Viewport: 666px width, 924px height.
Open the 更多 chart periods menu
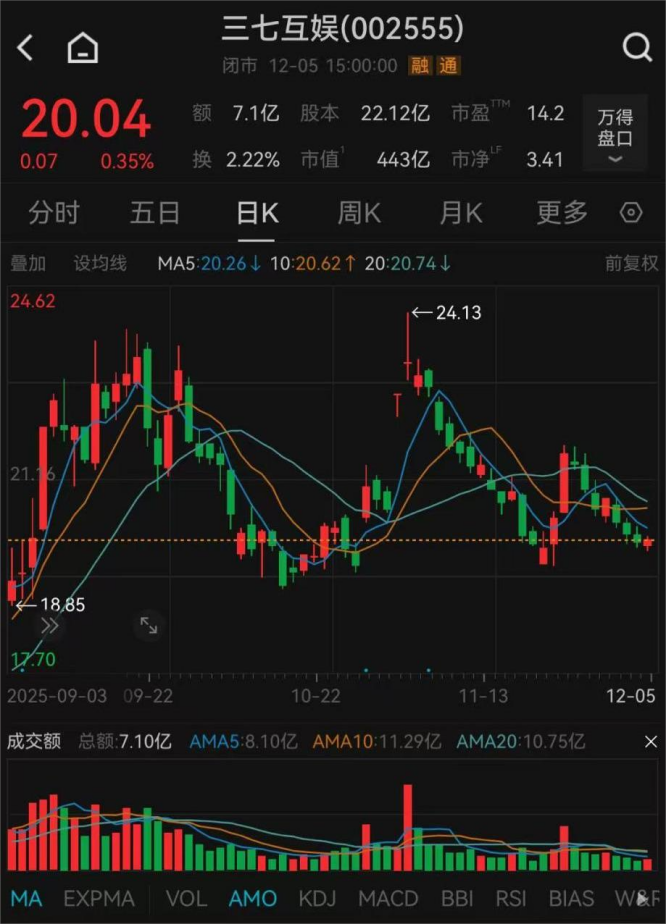click(562, 212)
